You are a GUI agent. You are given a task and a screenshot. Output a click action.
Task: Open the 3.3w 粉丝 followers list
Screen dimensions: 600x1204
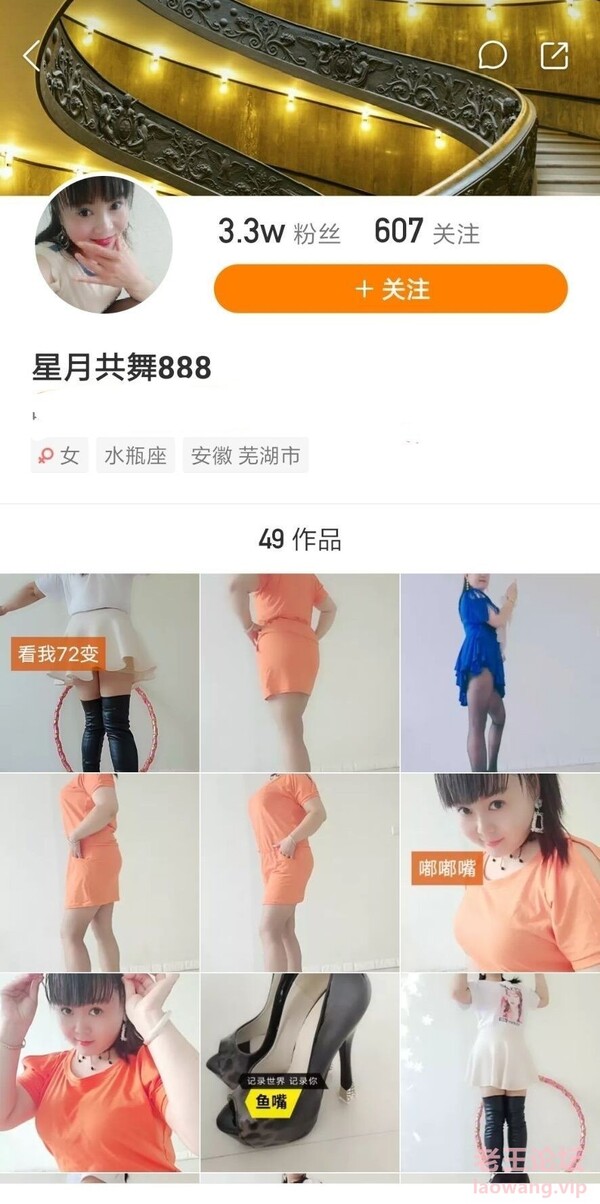click(x=279, y=233)
